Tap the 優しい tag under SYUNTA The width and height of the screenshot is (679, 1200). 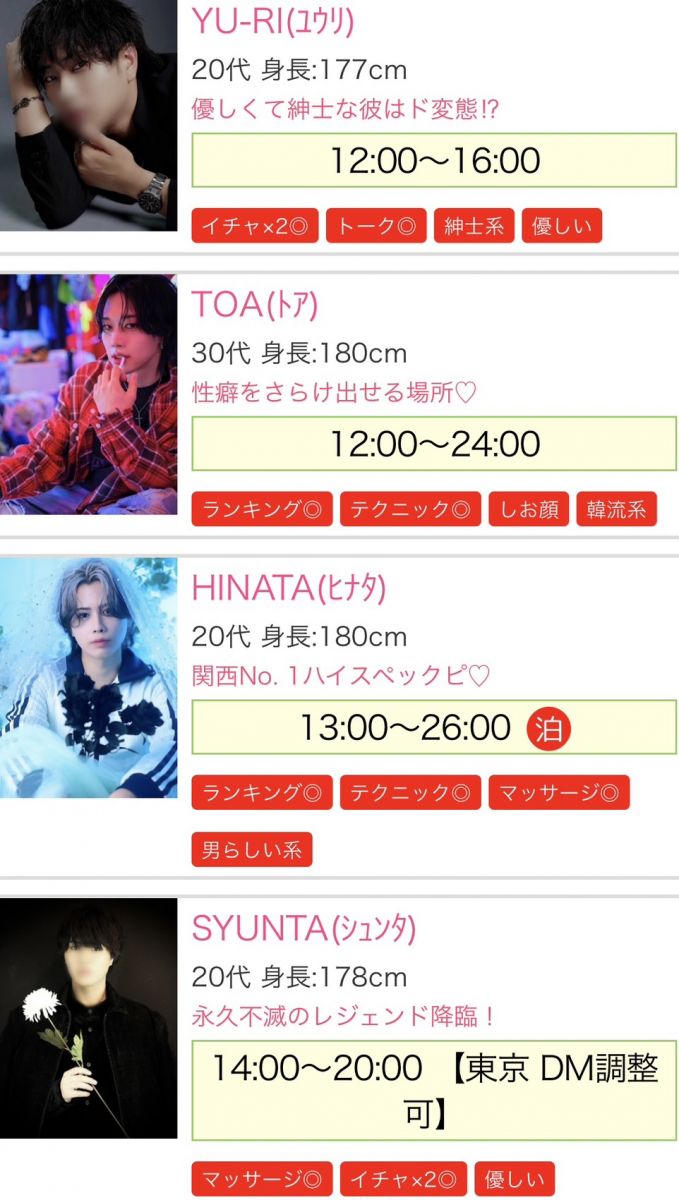(x=514, y=1179)
